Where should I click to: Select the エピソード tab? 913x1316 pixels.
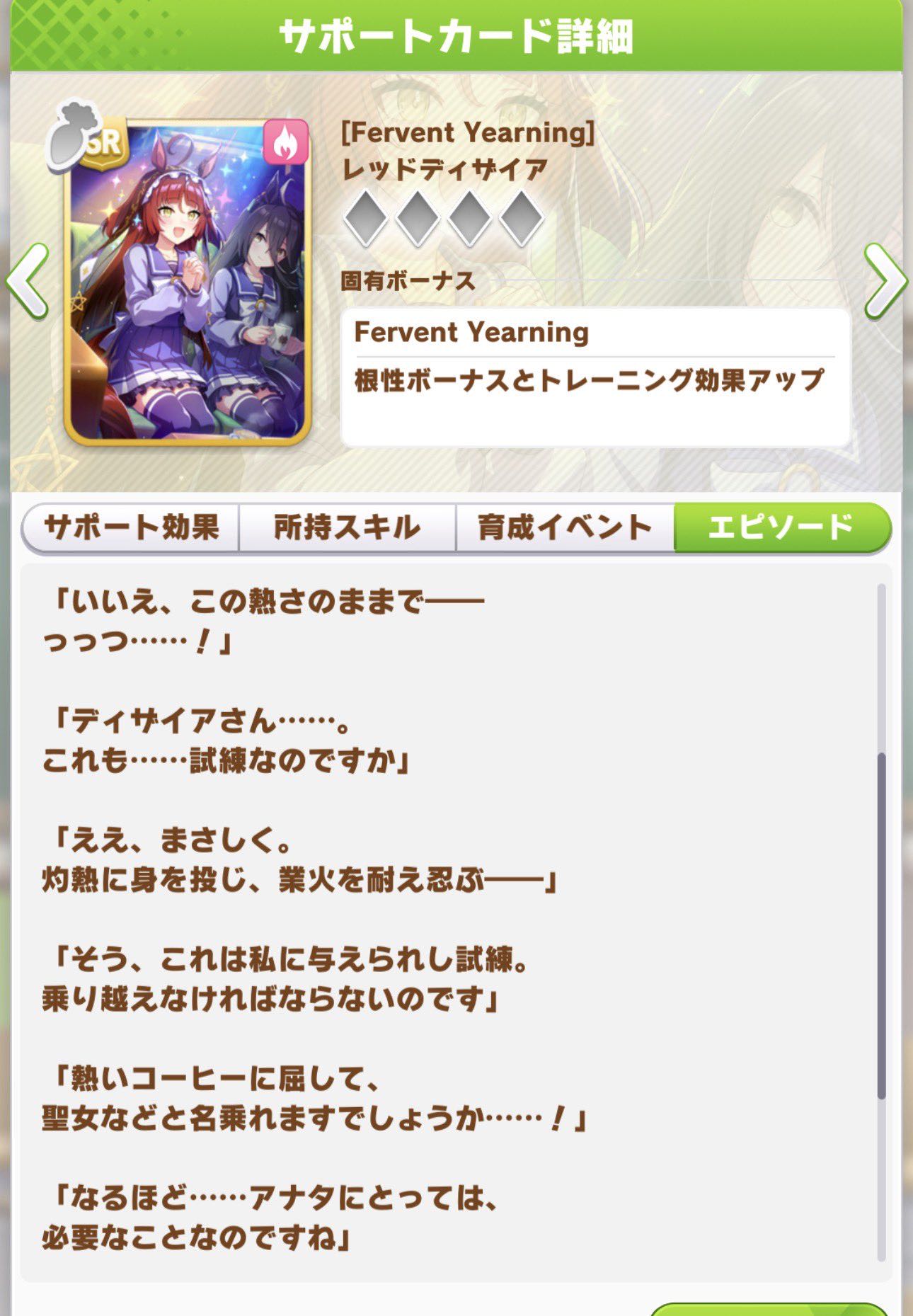(x=781, y=527)
